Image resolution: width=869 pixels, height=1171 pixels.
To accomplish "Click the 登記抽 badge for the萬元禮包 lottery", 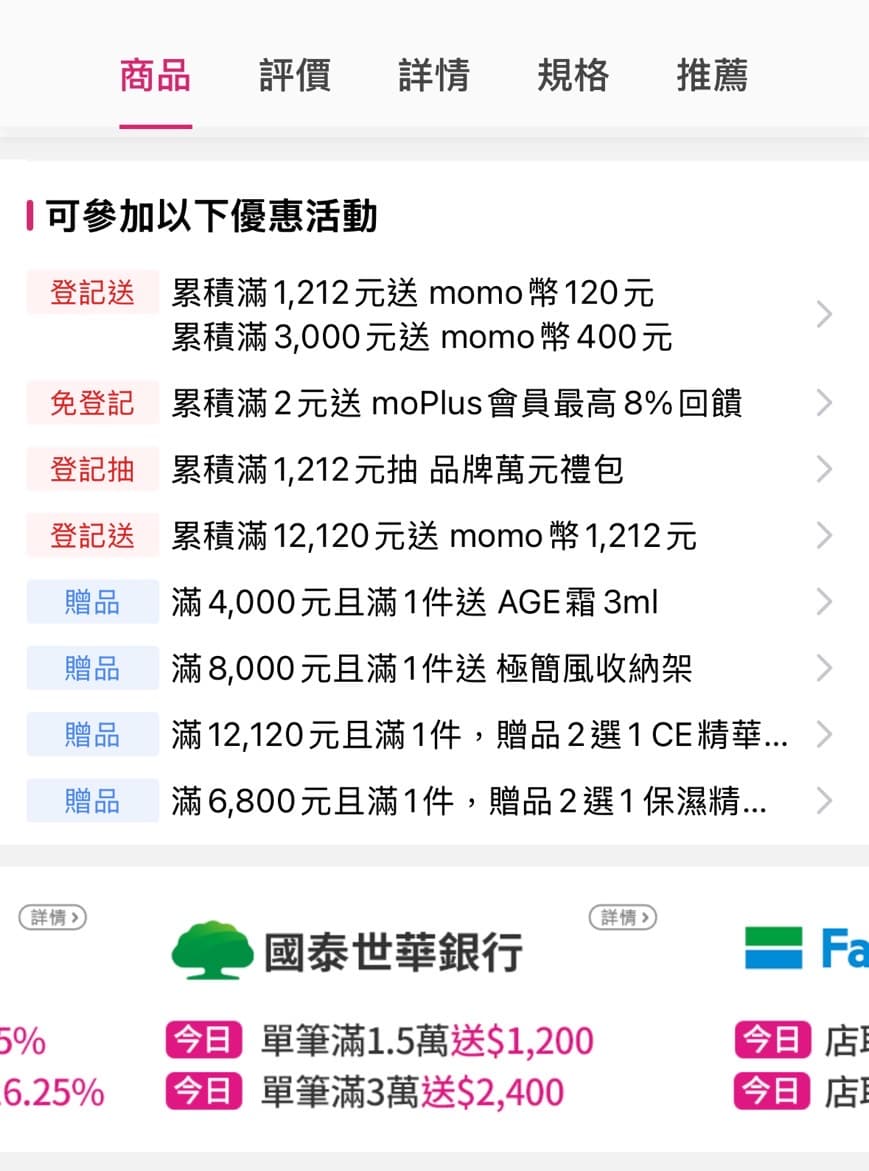I will 91,469.
